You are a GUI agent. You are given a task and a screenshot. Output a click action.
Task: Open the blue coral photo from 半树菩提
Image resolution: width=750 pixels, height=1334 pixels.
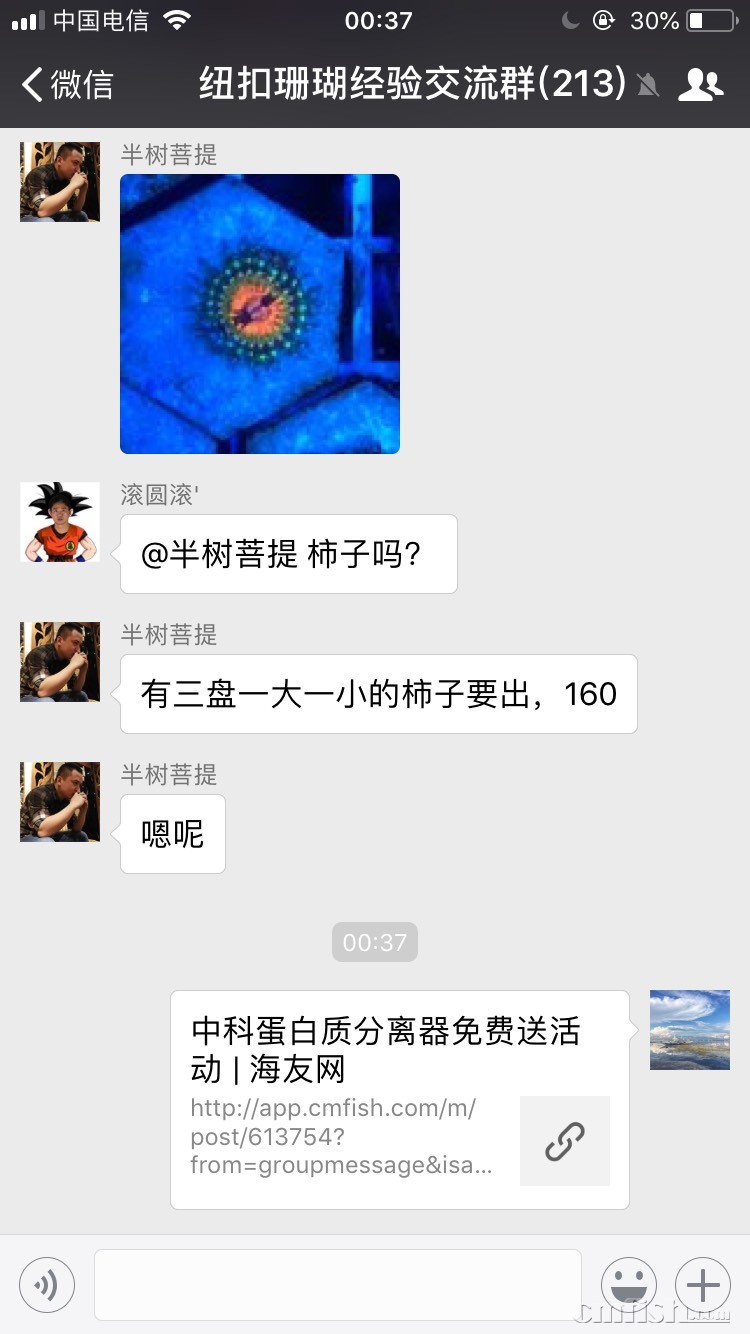260,314
